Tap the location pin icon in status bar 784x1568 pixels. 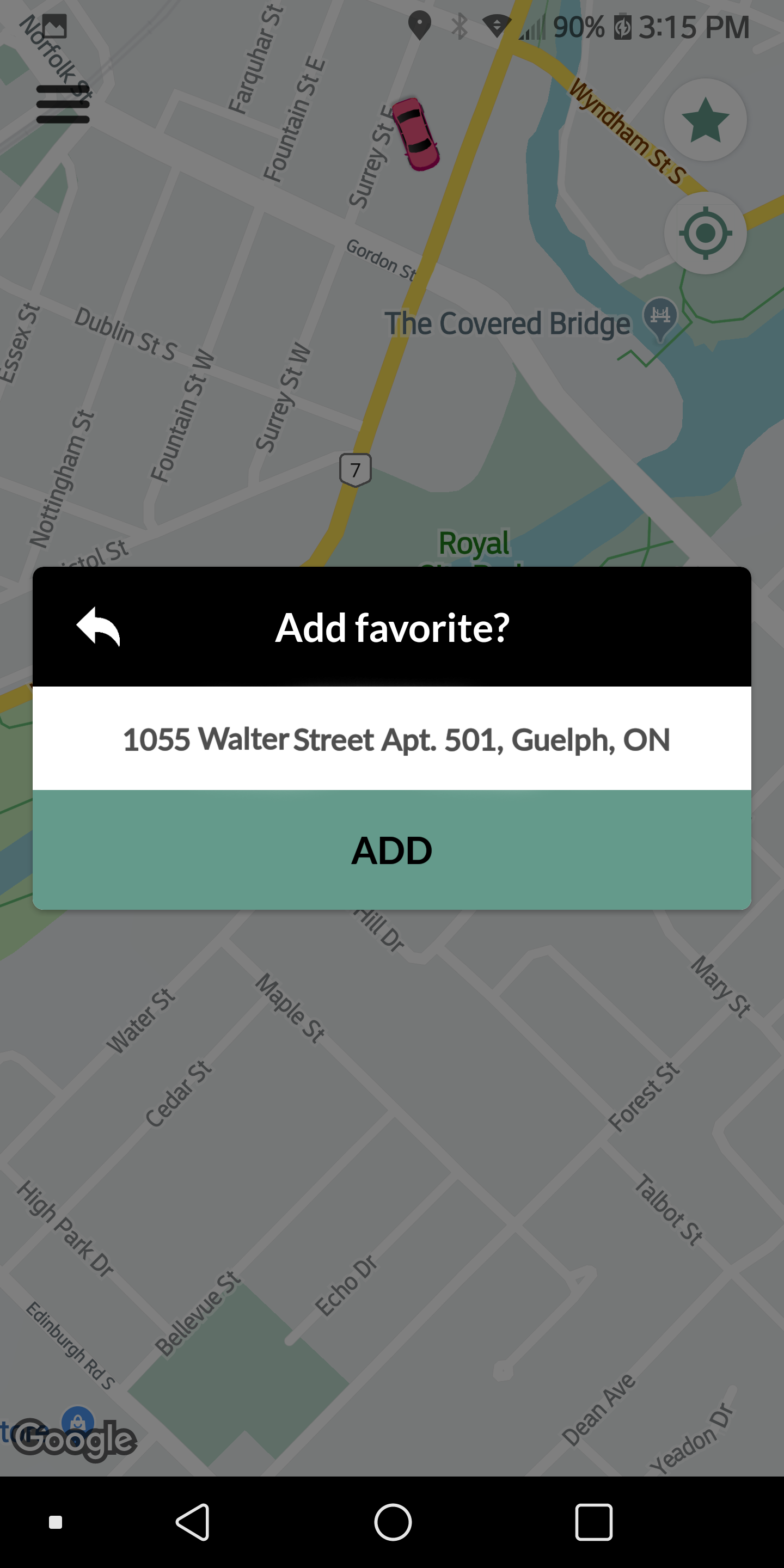pos(421,27)
